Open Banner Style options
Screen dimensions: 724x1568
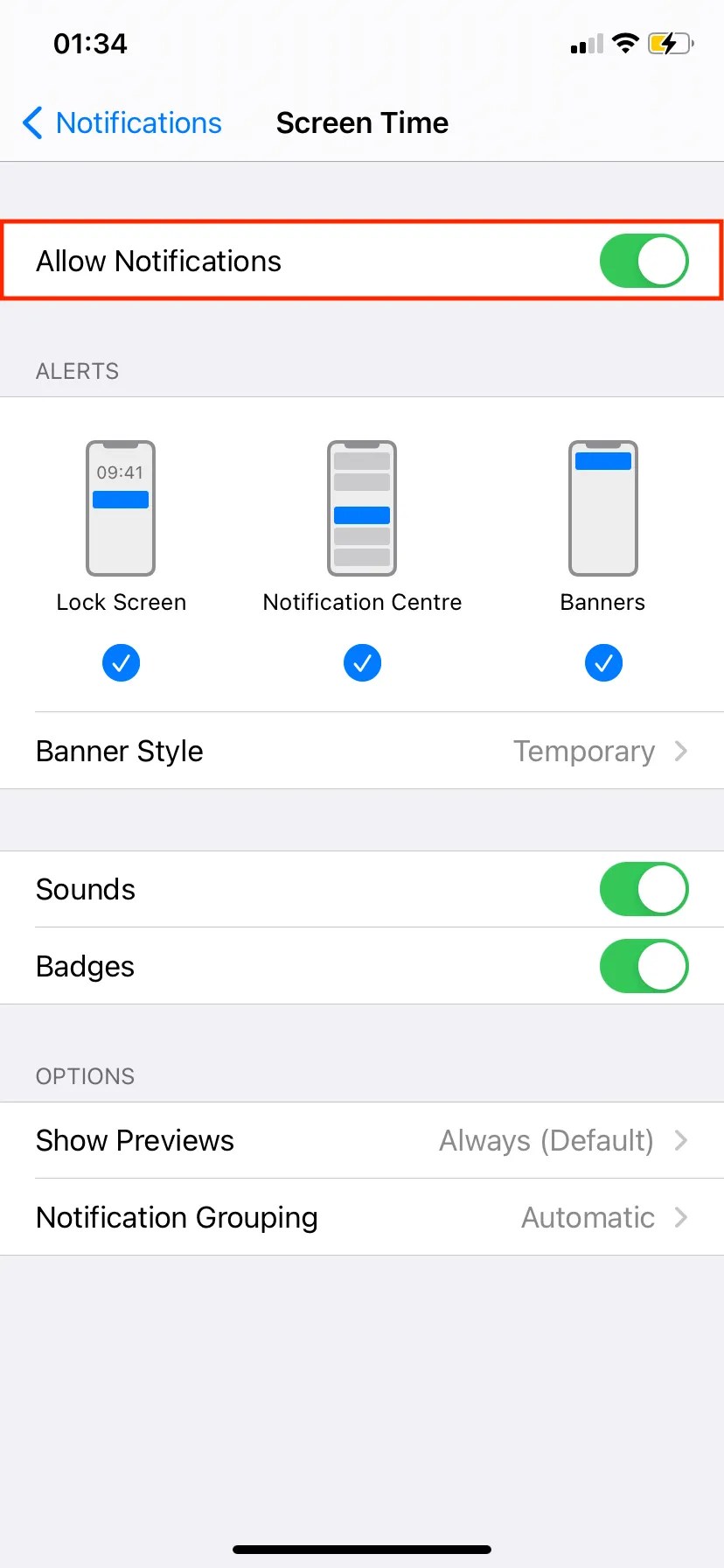coord(362,751)
